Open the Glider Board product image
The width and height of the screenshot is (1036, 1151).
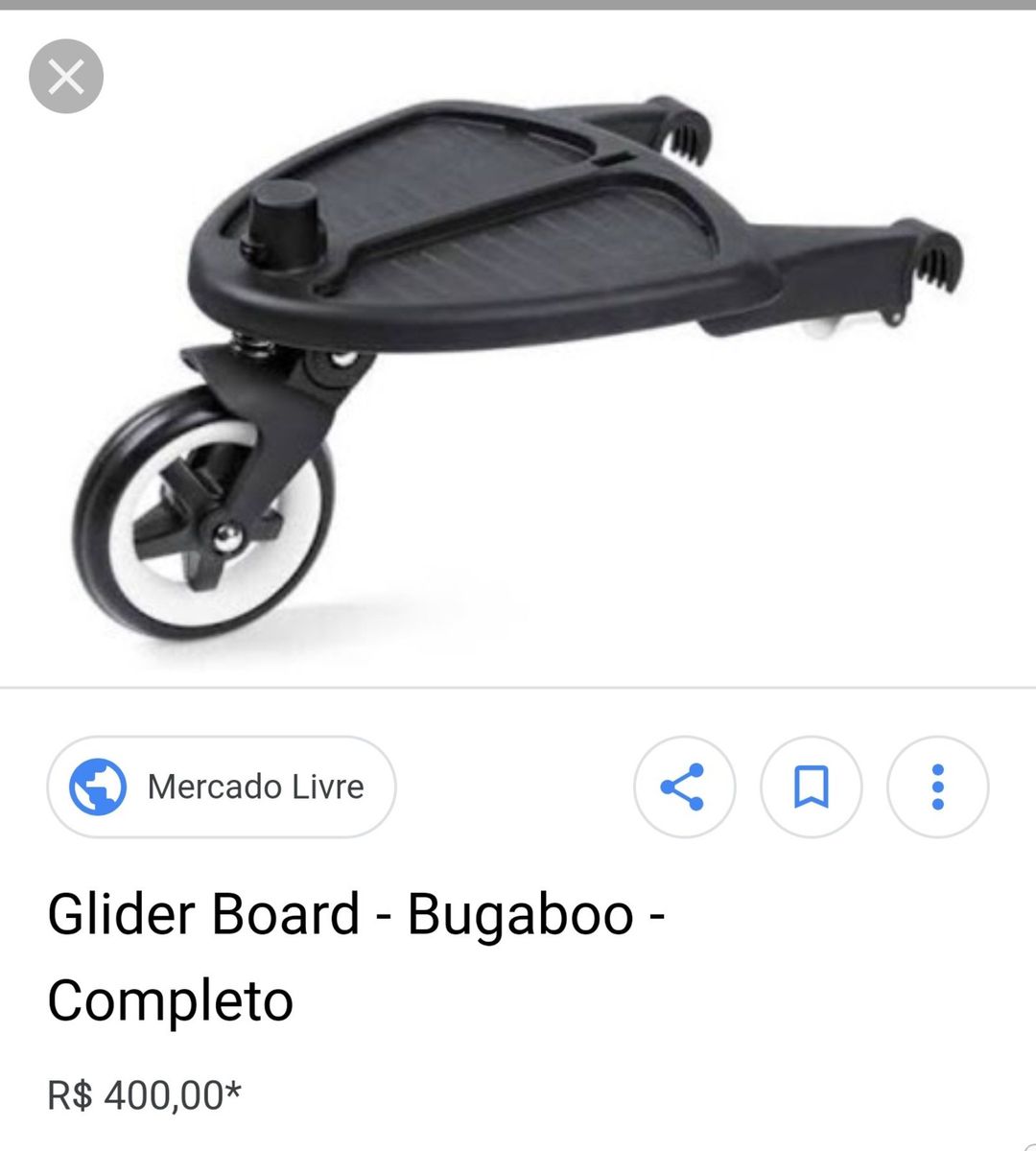pos(518,364)
